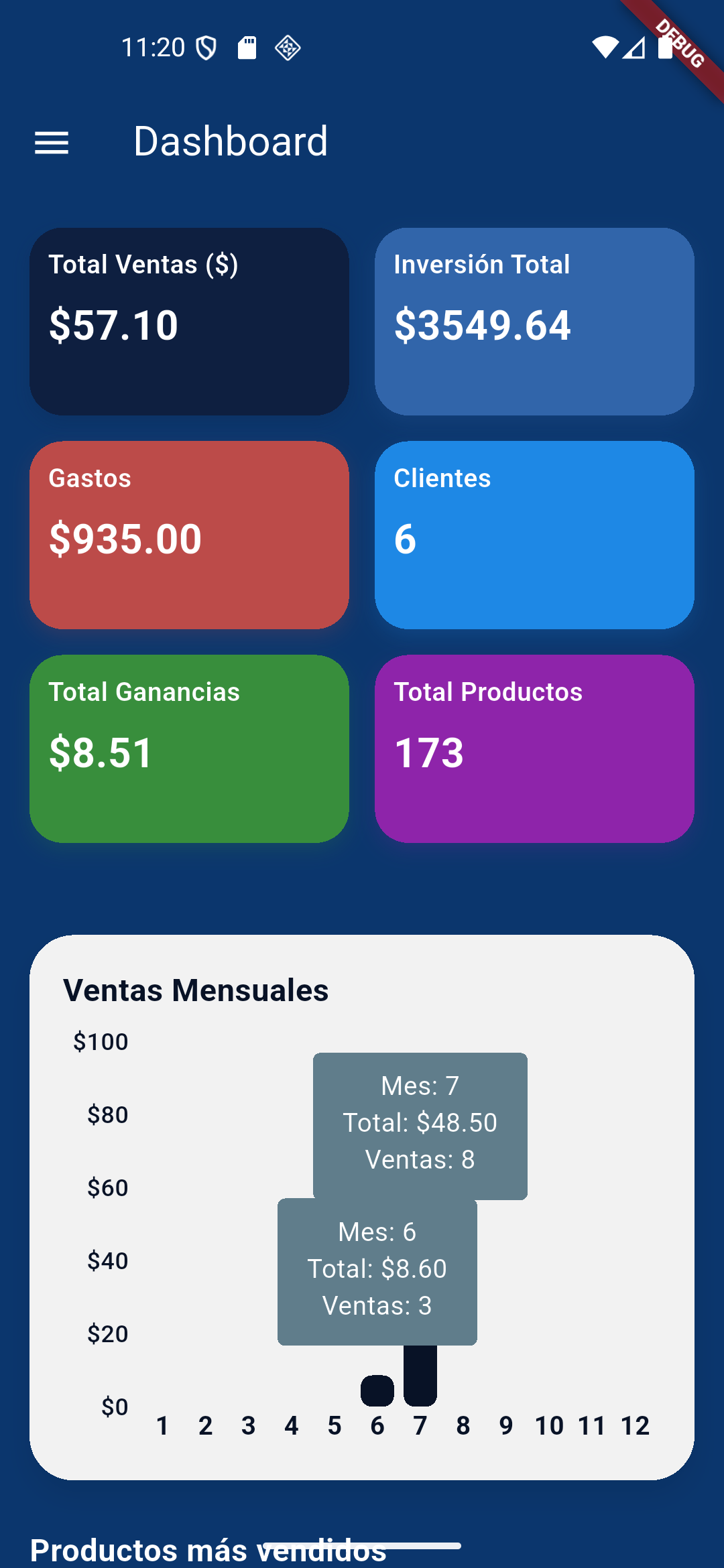
Task: Tap the month 7 bar in chart
Action: tap(420, 1375)
